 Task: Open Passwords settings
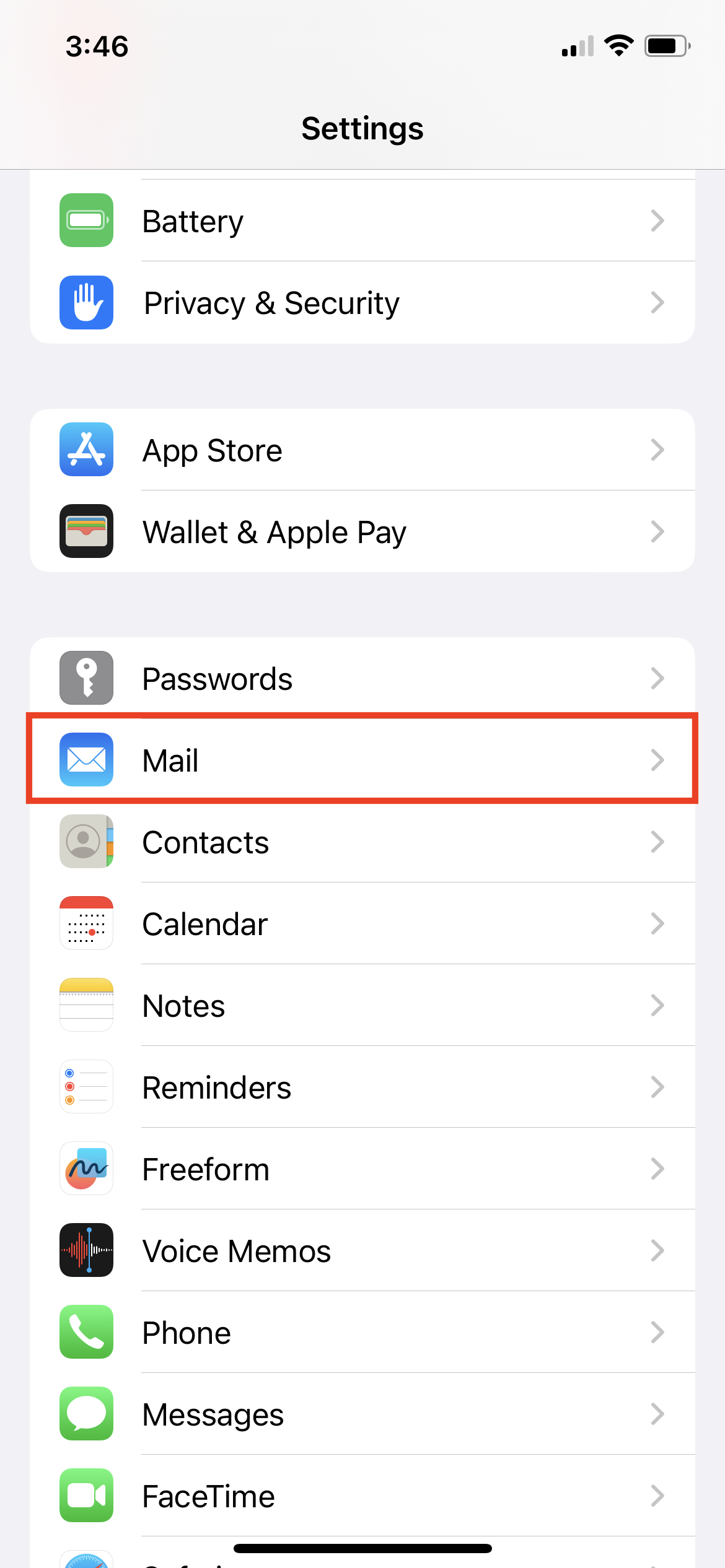click(x=362, y=678)
